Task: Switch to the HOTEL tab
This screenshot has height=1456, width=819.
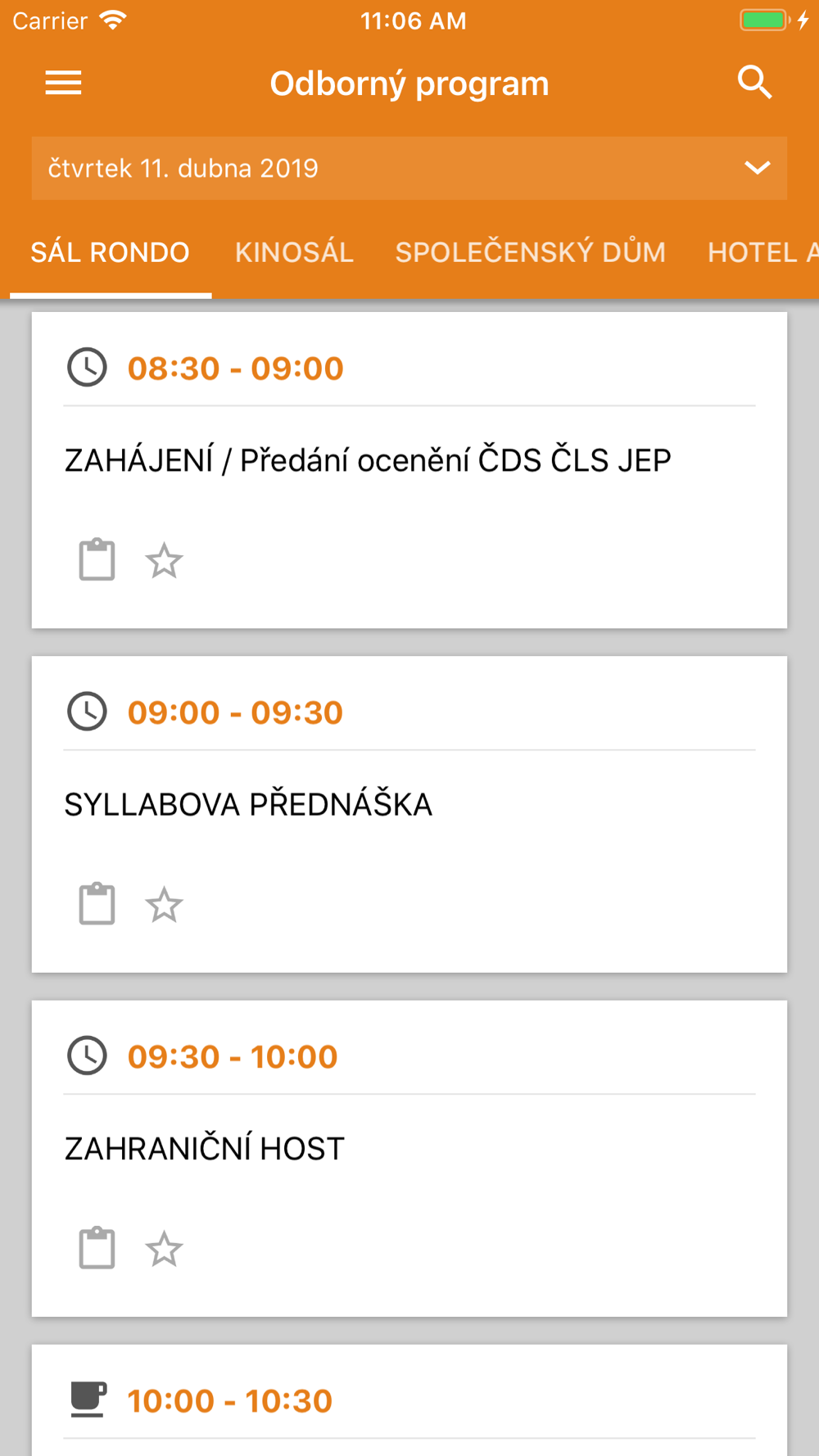Action: pyautogui.click(x=762, y=252)
